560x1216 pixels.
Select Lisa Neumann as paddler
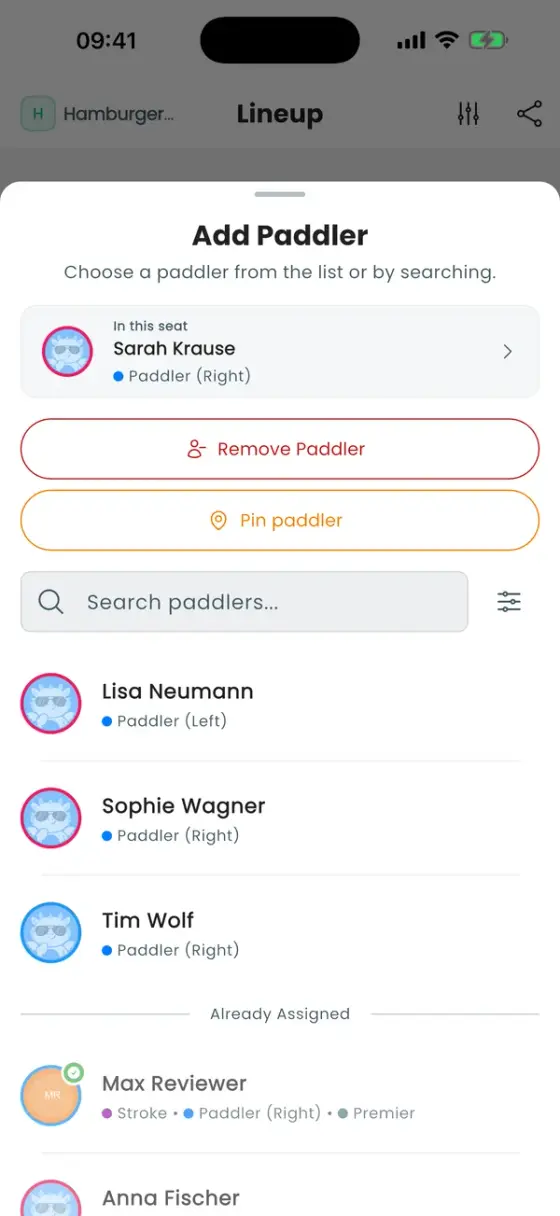coord(280,704)
